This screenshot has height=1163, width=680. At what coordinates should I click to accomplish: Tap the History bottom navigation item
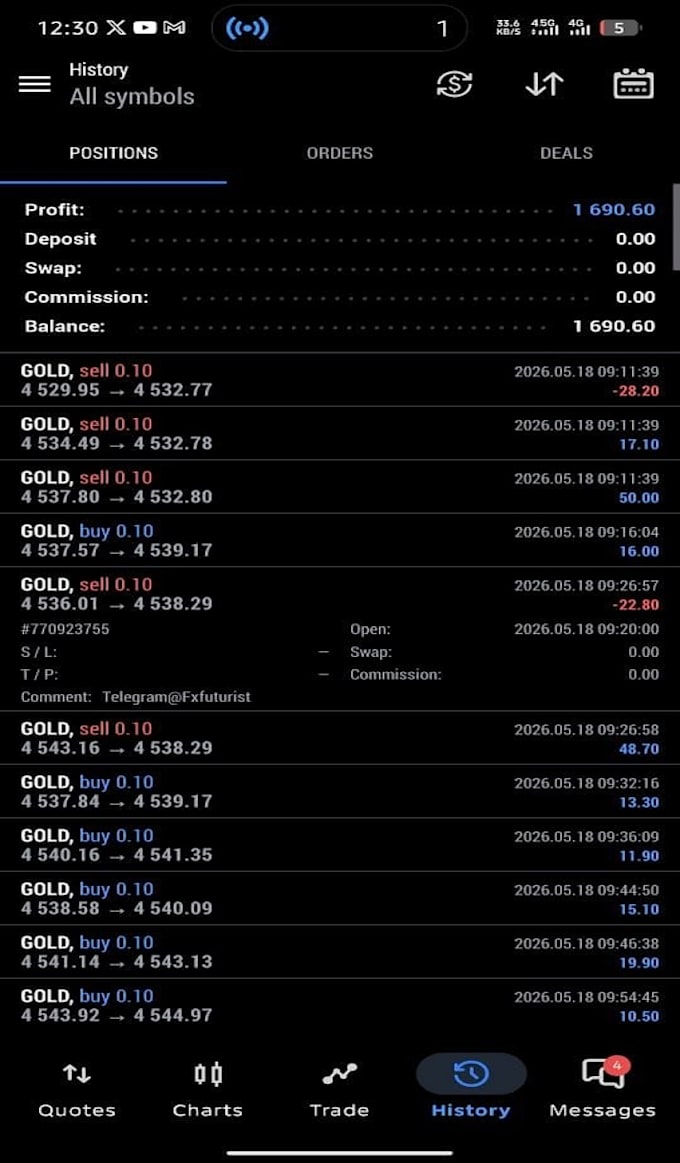click(471, 1090)
